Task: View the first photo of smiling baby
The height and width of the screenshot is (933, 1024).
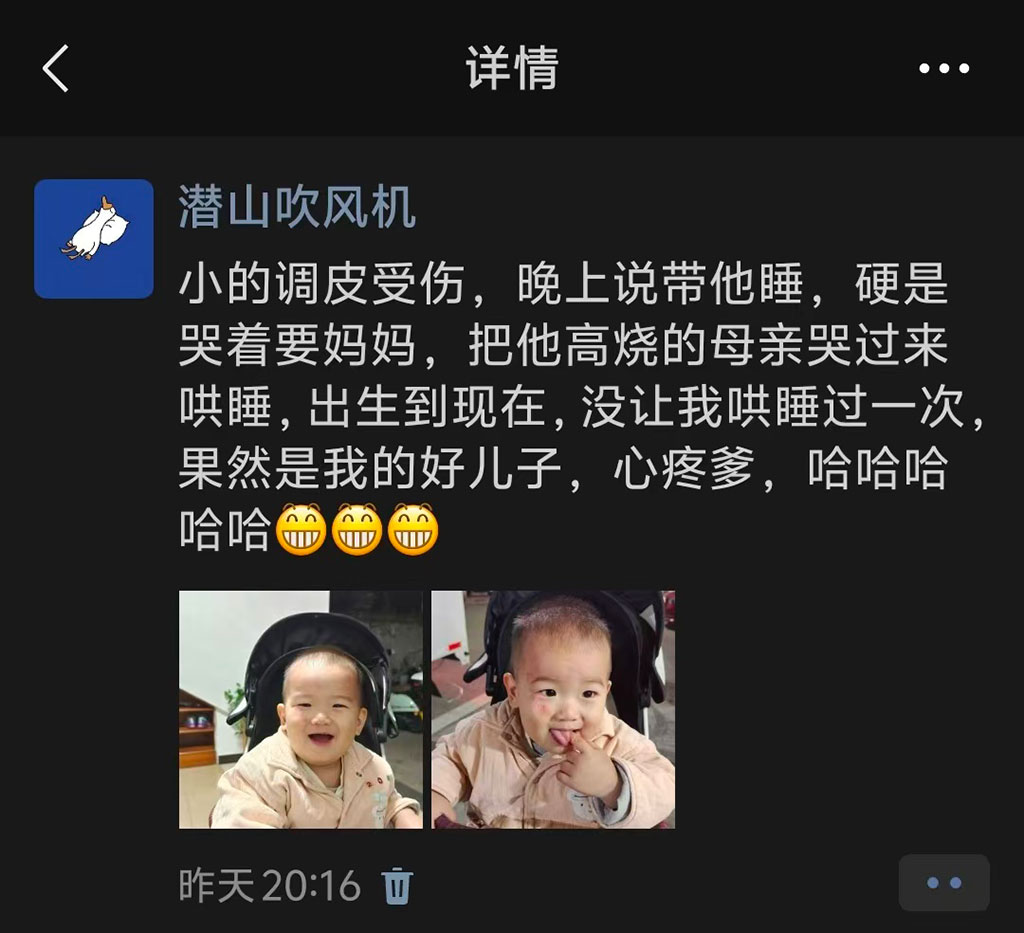Action: coord(301,709)
